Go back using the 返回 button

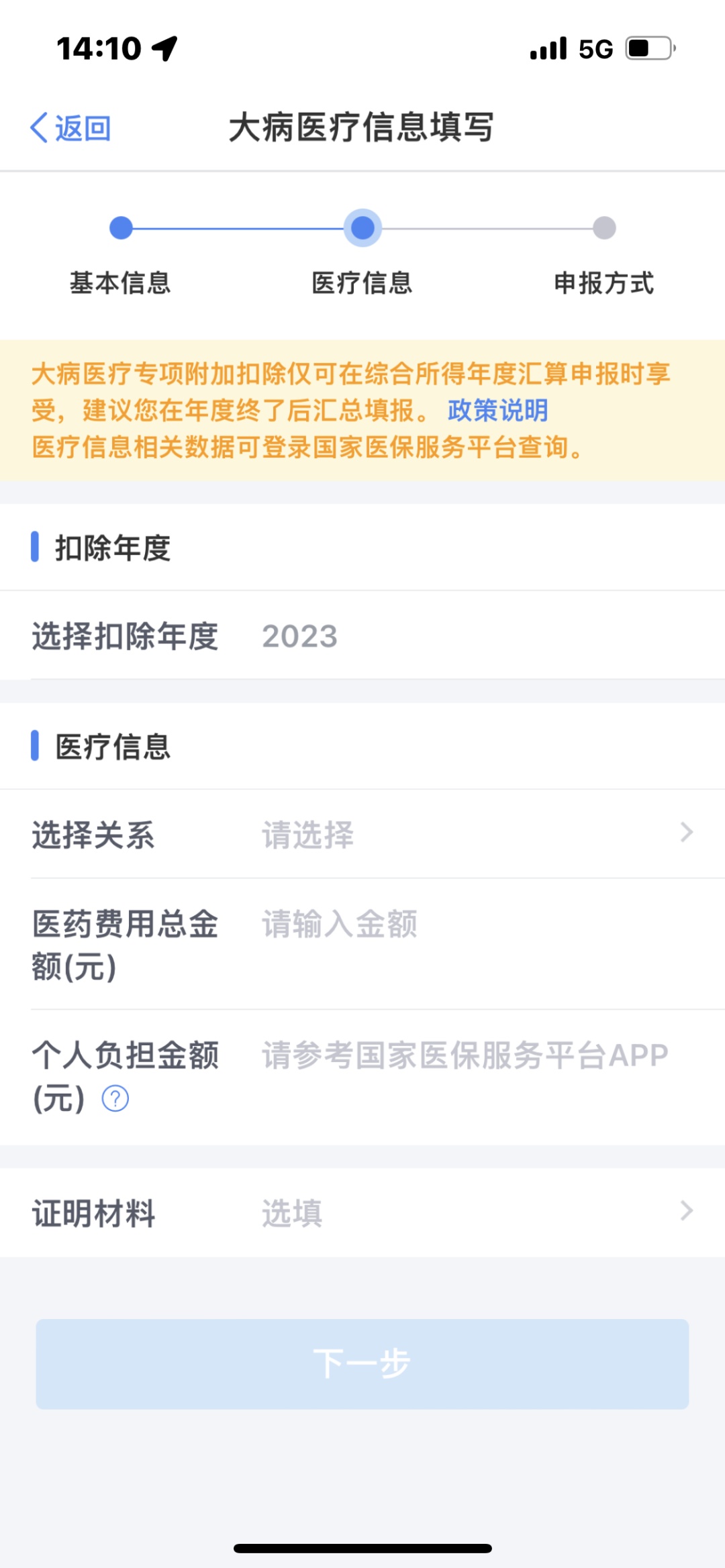[70, 127]
